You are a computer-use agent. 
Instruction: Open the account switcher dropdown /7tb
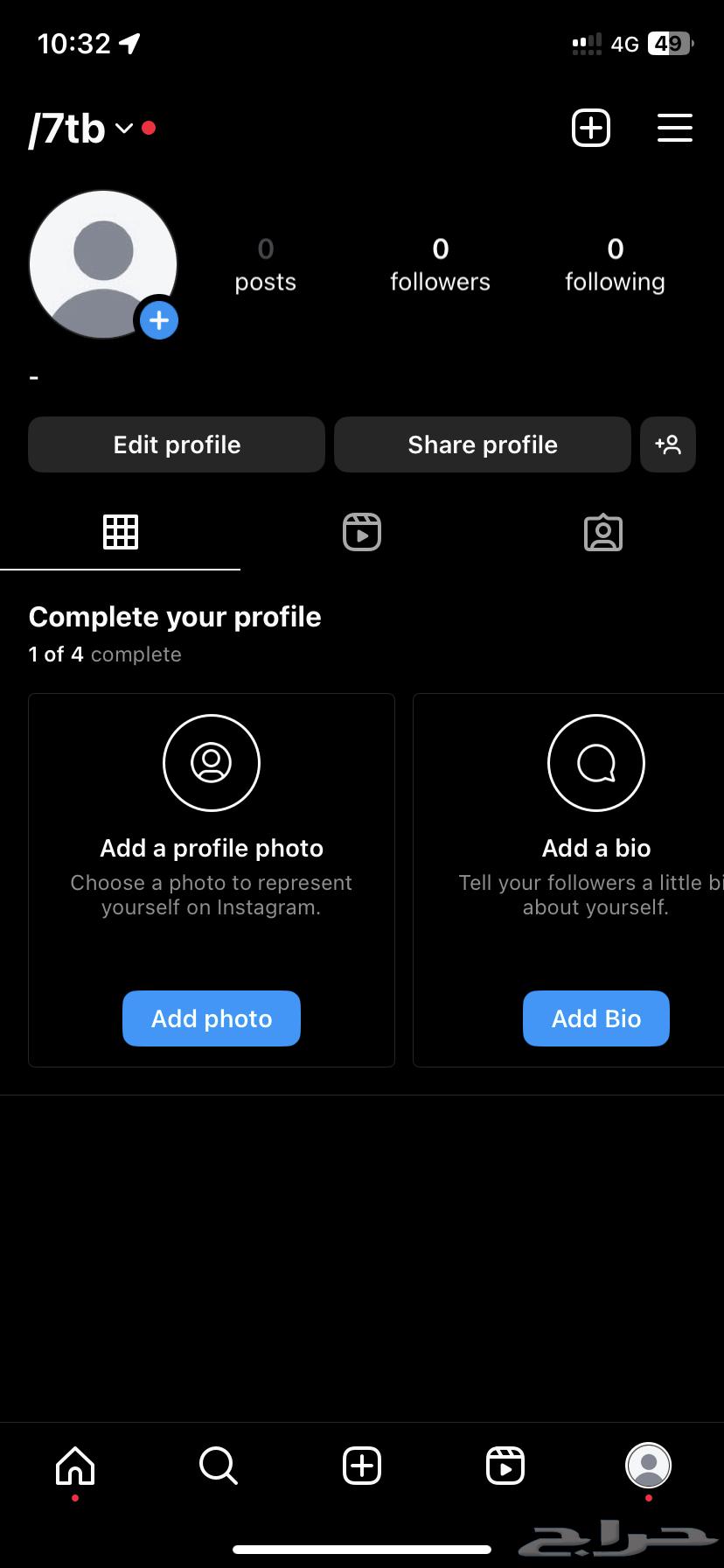[79, 129]
